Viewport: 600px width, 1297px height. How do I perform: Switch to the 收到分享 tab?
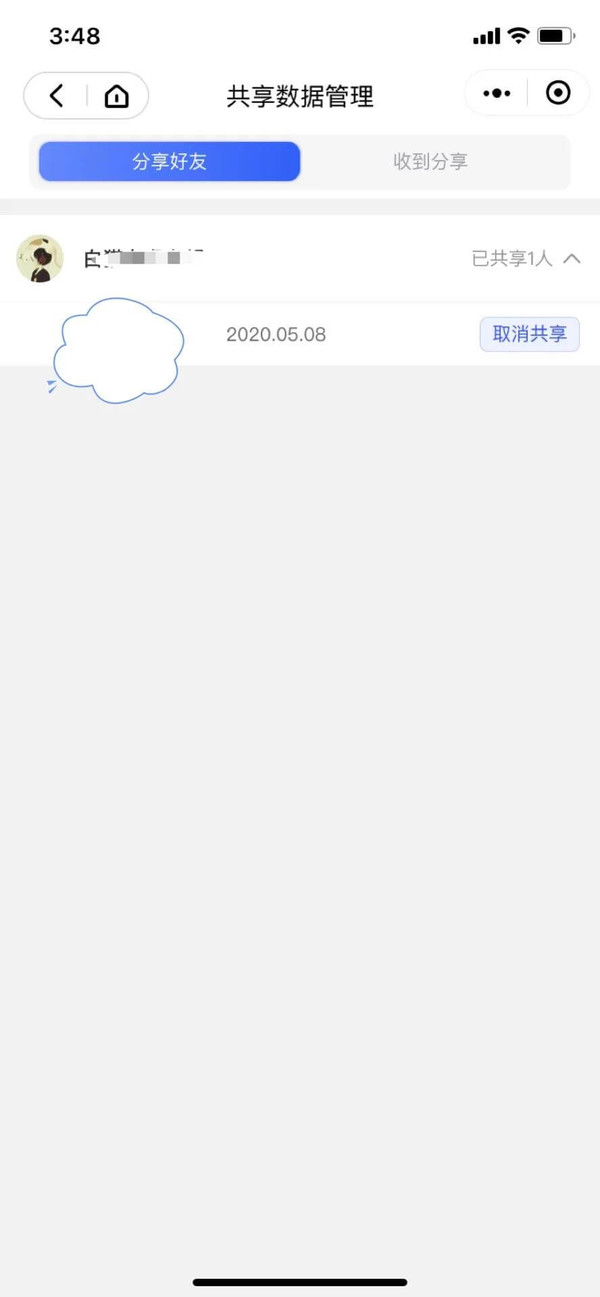[431, 162]
